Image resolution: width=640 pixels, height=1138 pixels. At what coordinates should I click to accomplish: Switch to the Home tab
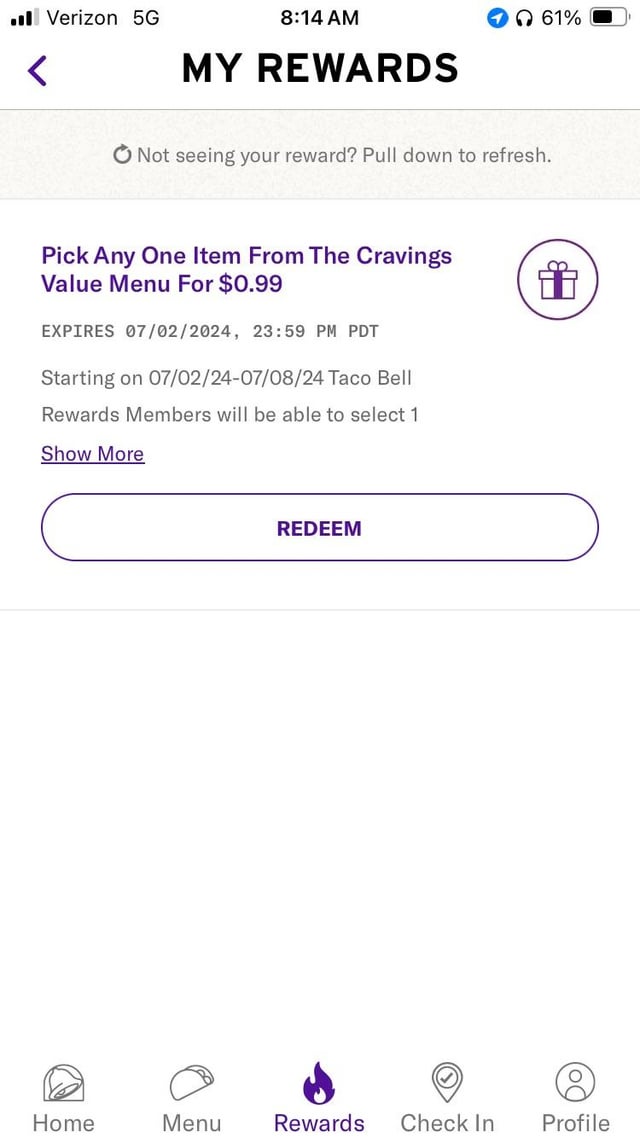(64, 1096)
